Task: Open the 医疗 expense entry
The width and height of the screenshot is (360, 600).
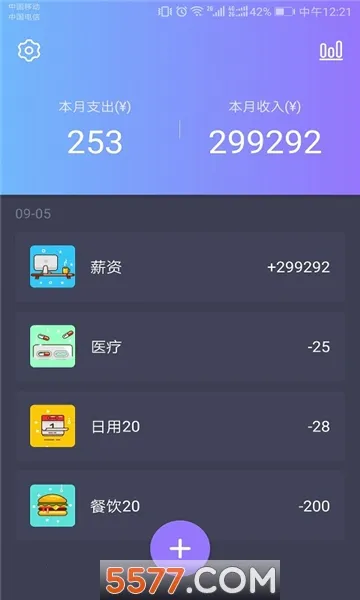Action: pyautogui.click(x=180, y=346)
